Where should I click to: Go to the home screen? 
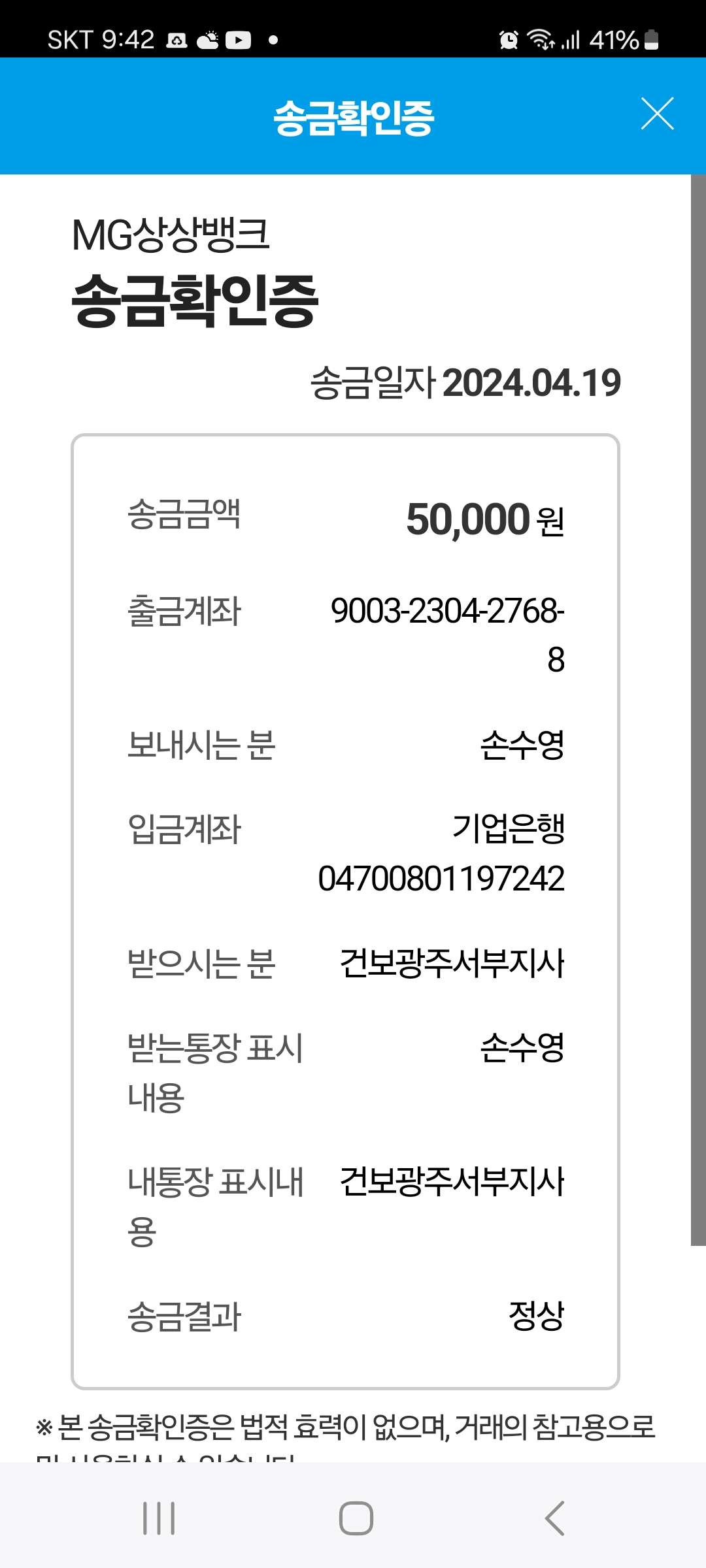click(356, 1518)
